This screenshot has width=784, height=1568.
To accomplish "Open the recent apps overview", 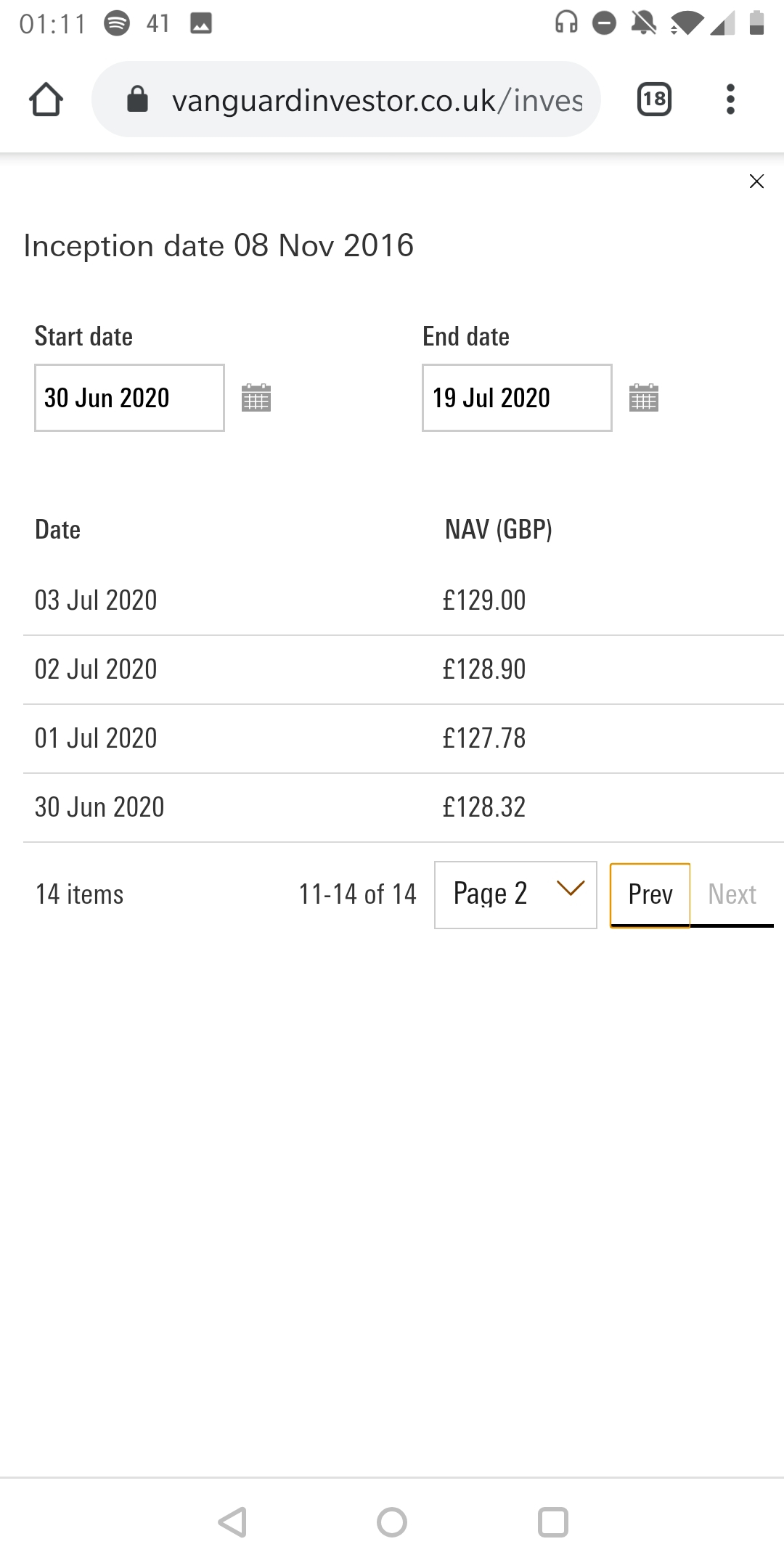I will coord(552,1522).
